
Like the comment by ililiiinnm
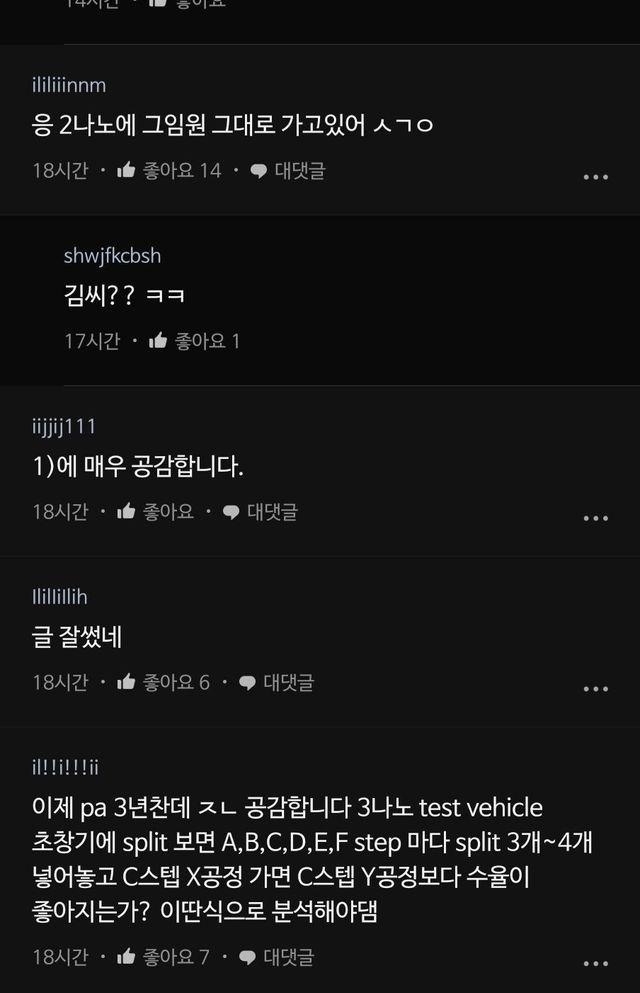[x=167, y=171]
